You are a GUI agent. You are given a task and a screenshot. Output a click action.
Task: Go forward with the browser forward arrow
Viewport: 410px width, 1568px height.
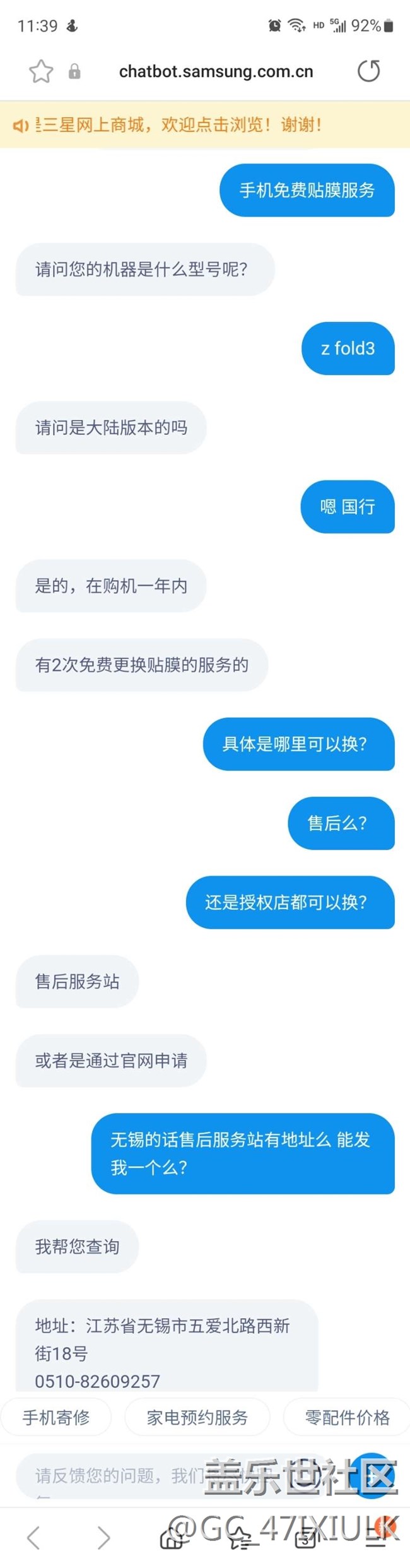click(104, 1537)
